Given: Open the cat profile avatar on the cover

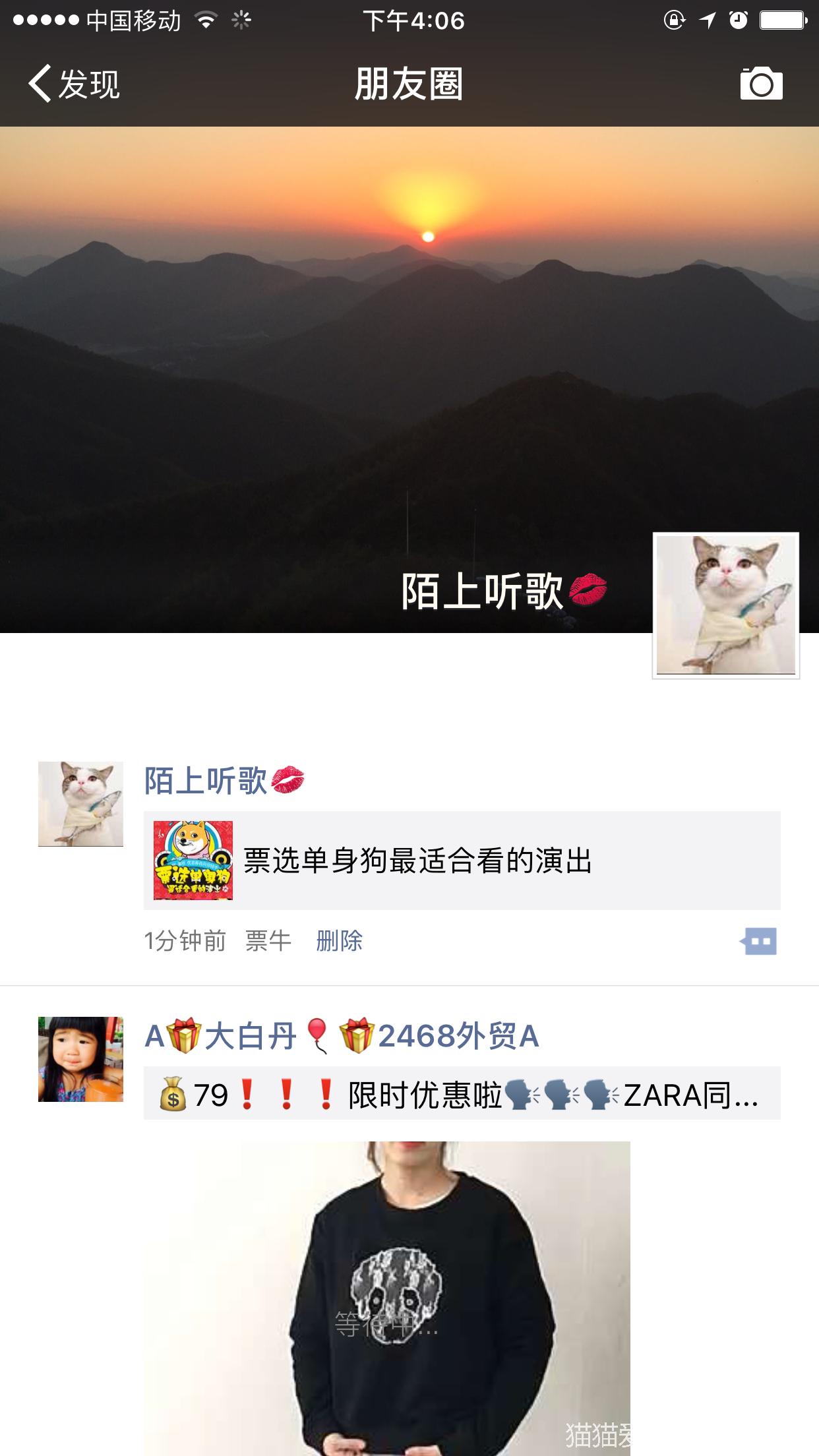Looking at the screenshot, I should pos(725,605).
